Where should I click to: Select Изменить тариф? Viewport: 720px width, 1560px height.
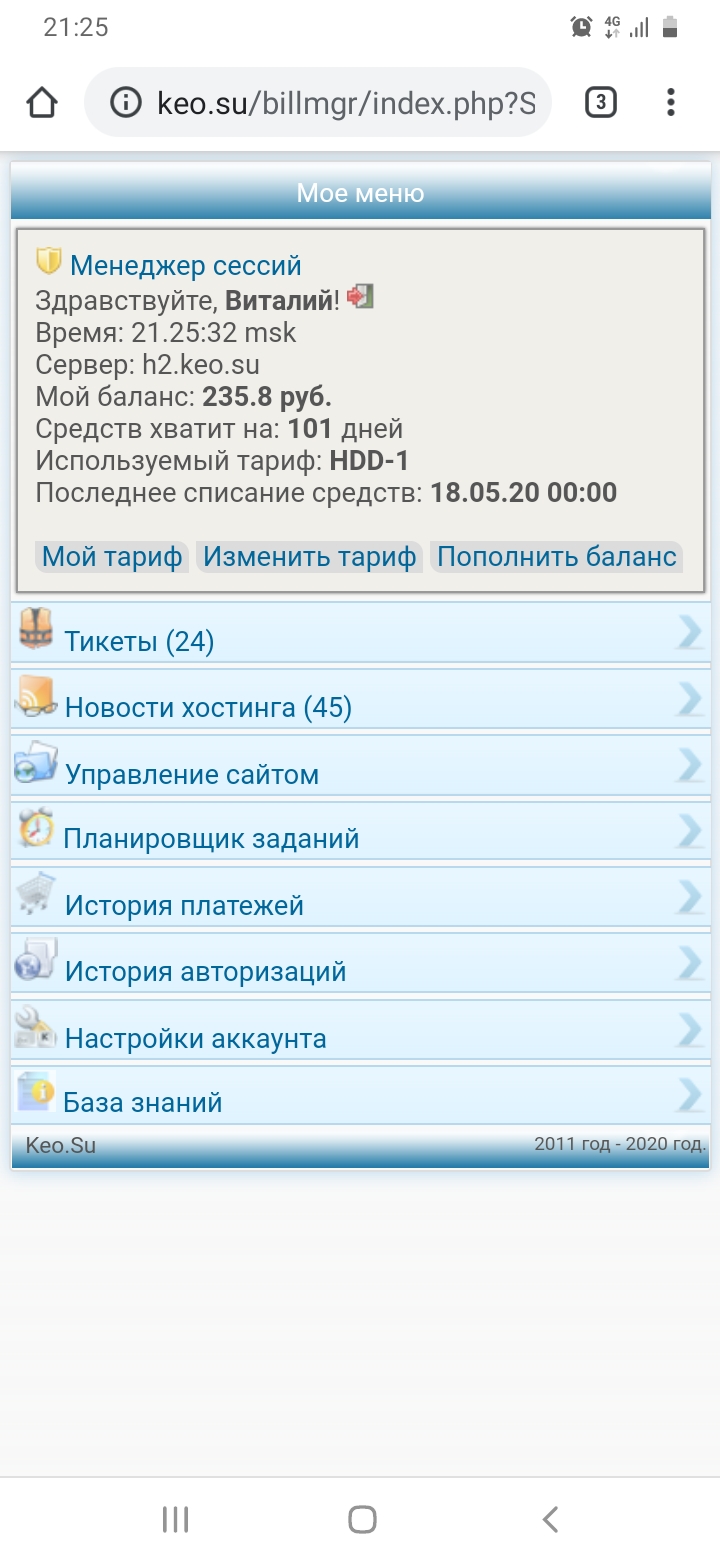(309, 557)
